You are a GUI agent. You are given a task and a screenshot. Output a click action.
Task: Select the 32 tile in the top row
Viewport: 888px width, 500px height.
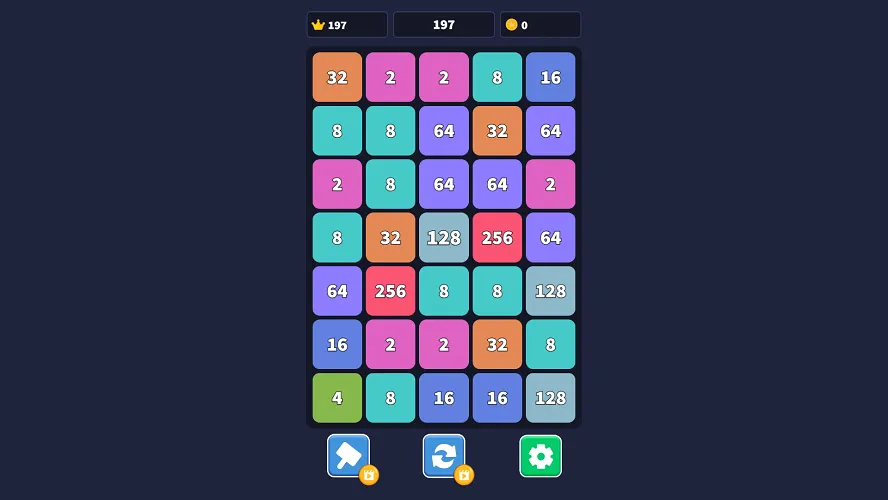pos(337,77)
